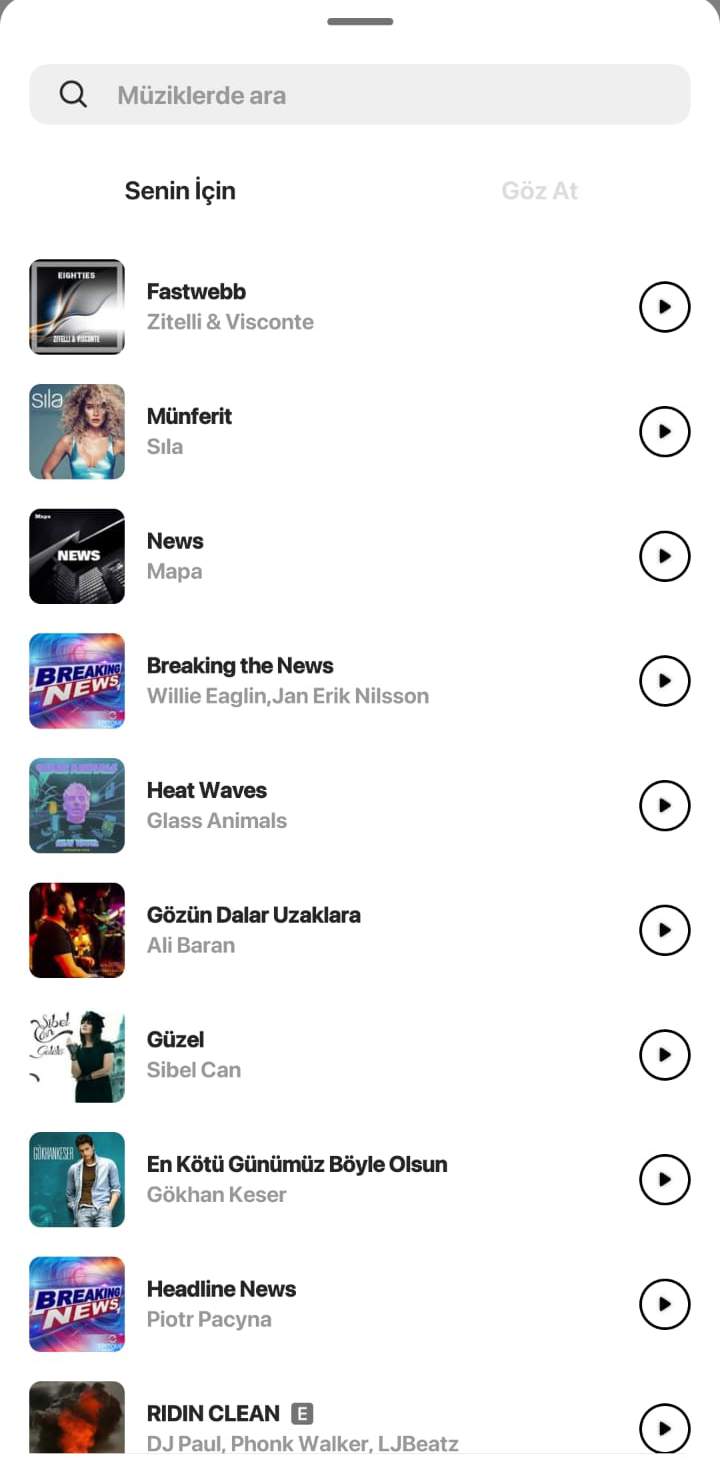Open the Sıla album cover thumbnail
This screenshot has width=720, height=1474.
pos(77,431)
